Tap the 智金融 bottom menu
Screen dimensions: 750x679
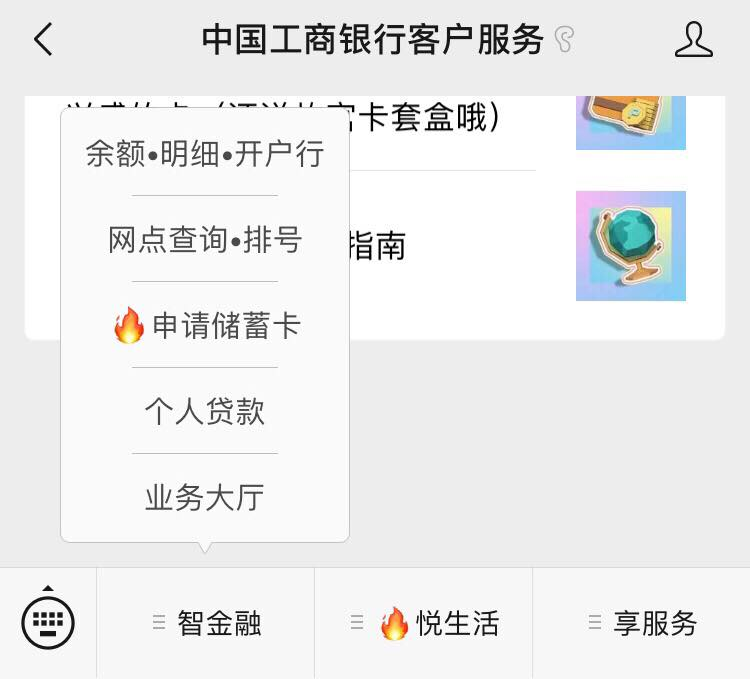[206, 623]
